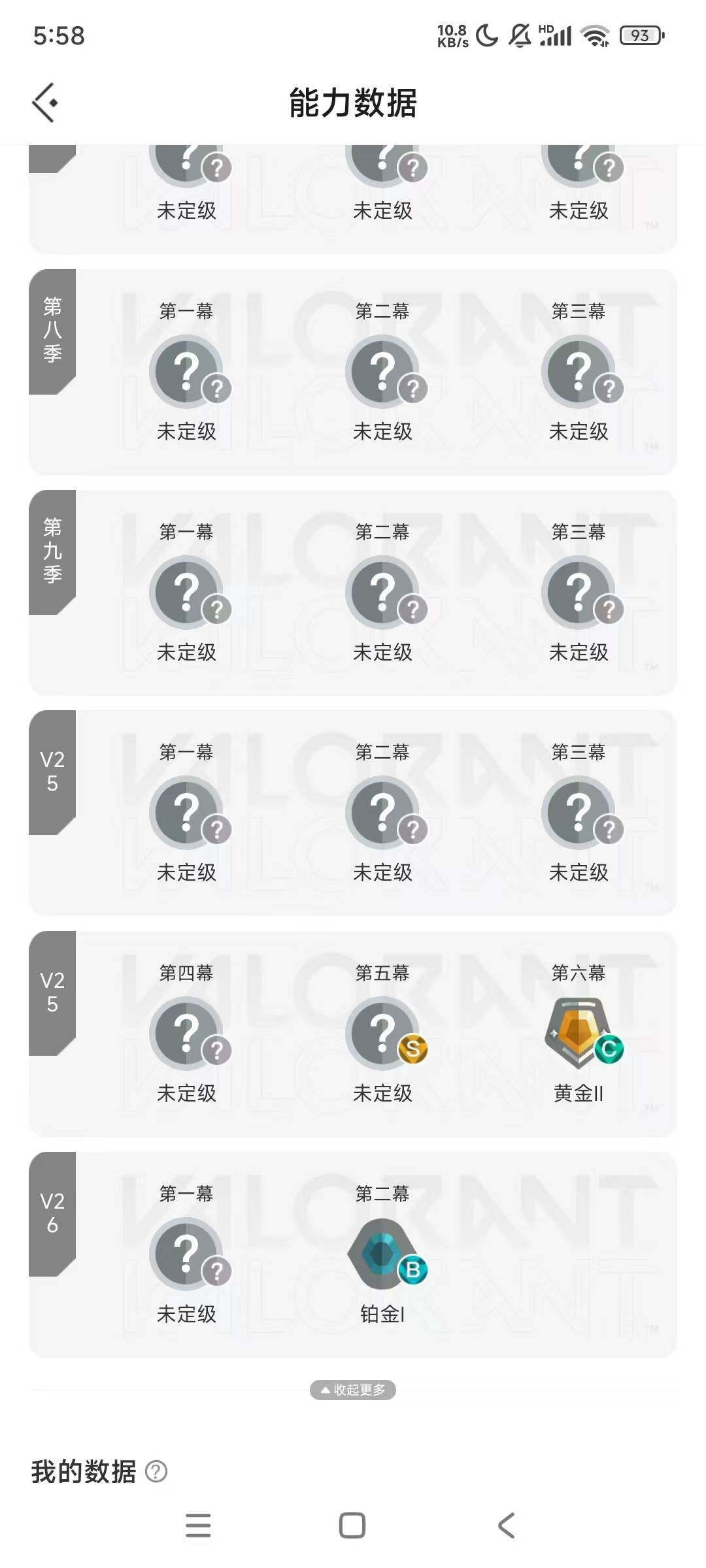706x1568 pixels.
Task: Collapse the list via 收起更多
Action: coord(353,1390)
